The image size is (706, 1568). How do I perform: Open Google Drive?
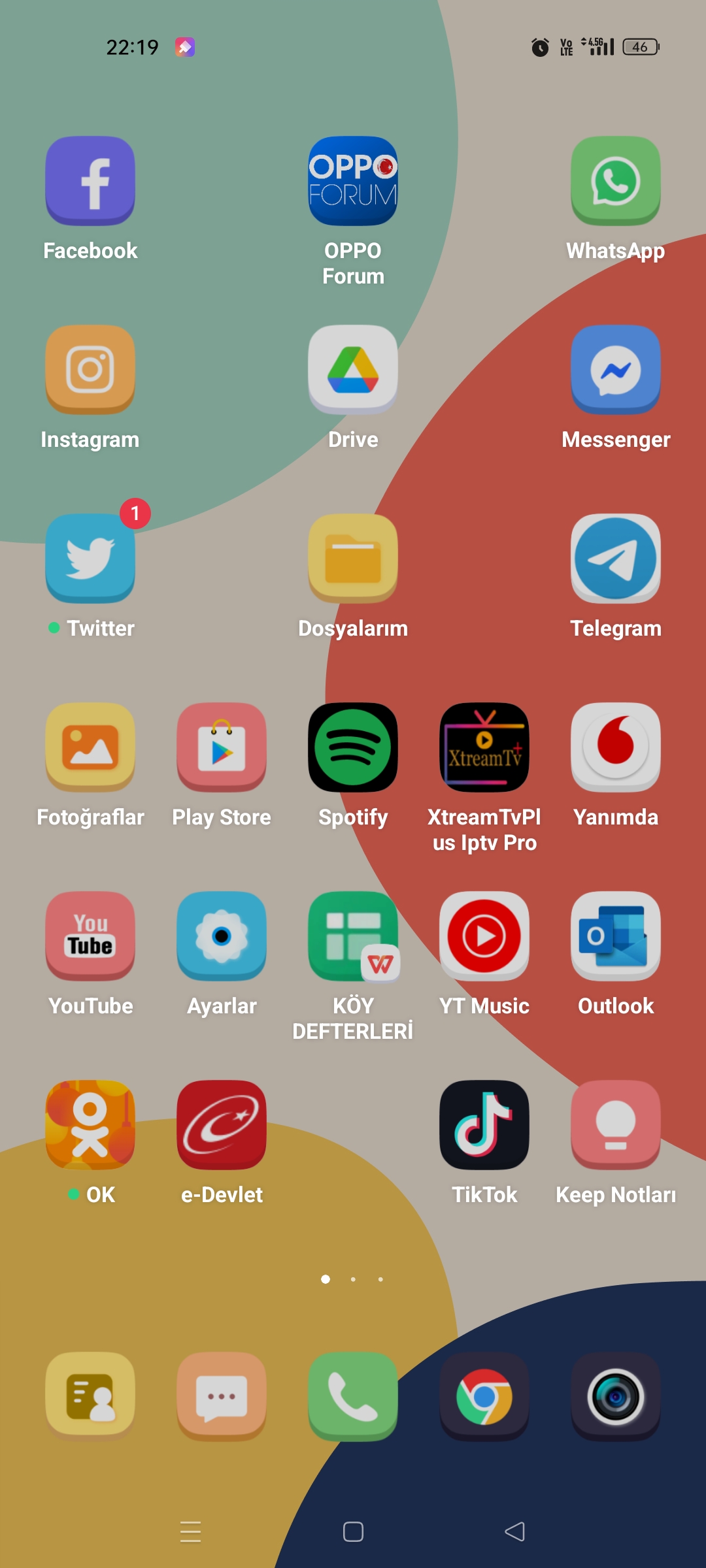pyautogui.click(x=353, y=370)
